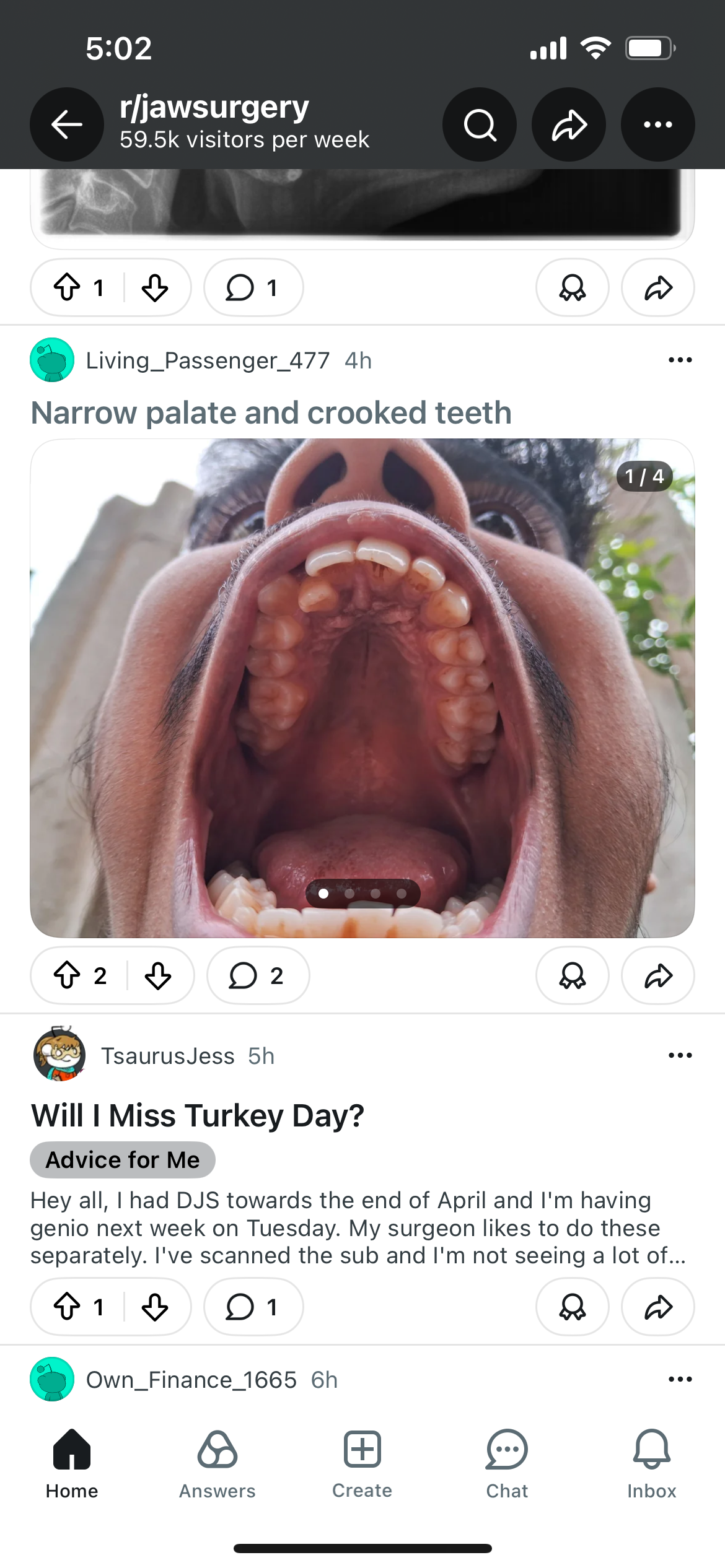Open the Inbox tab
Screen dimensions: 725x1568
tap(651, 1463)
